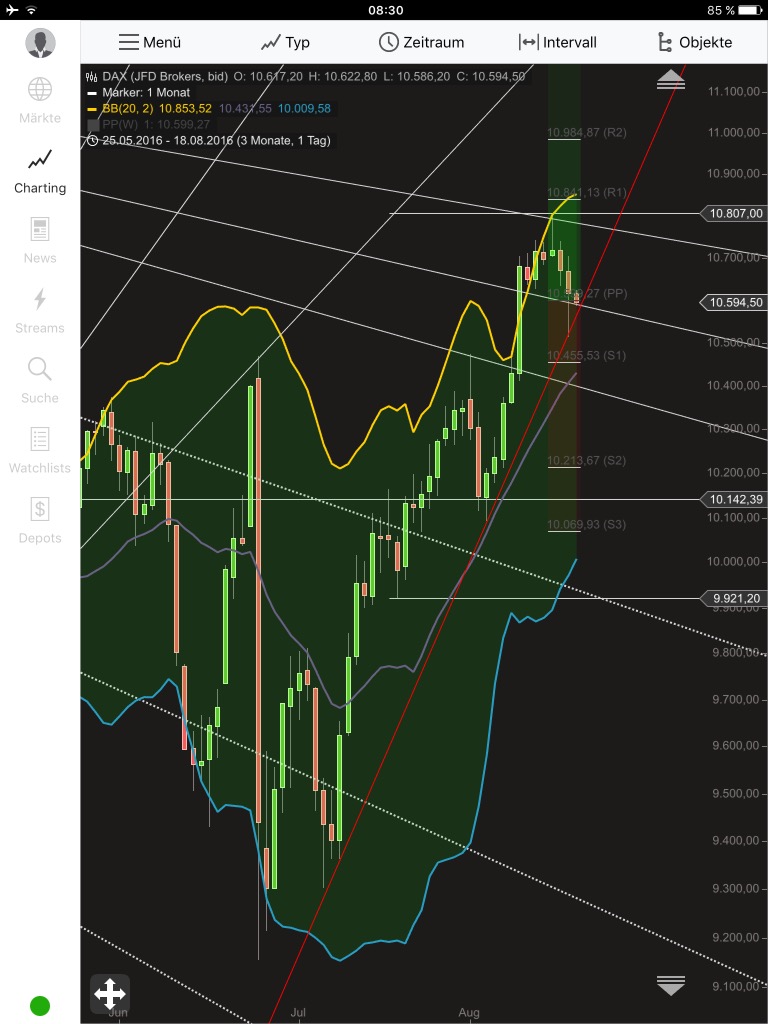View the Watchlists section
This screenshot has width=768, height=1024.
click(40, 450)
